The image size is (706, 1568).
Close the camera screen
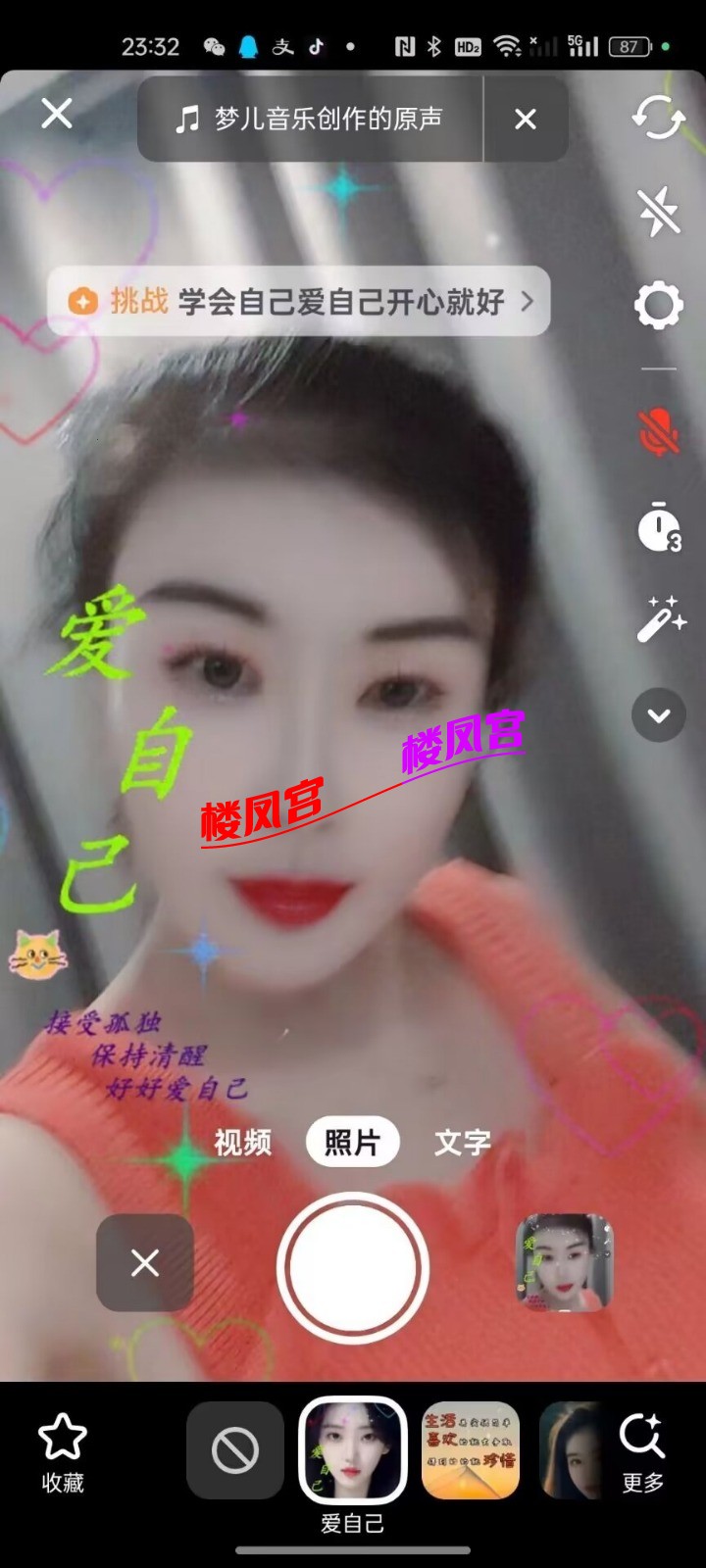pyautogui.click(x=57, y=115)
